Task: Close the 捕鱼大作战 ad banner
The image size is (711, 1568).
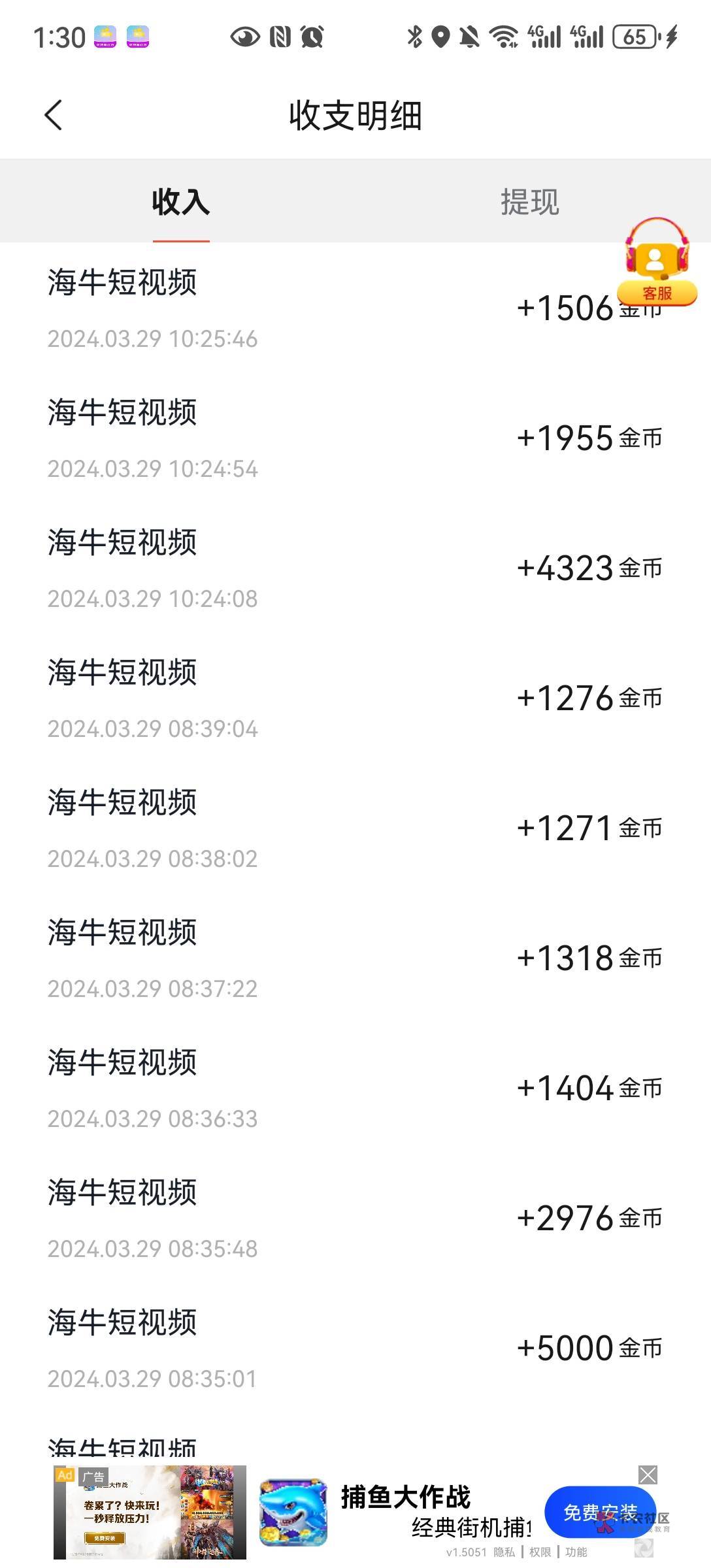Action: pyautogui.click(x=648, y=1475)
